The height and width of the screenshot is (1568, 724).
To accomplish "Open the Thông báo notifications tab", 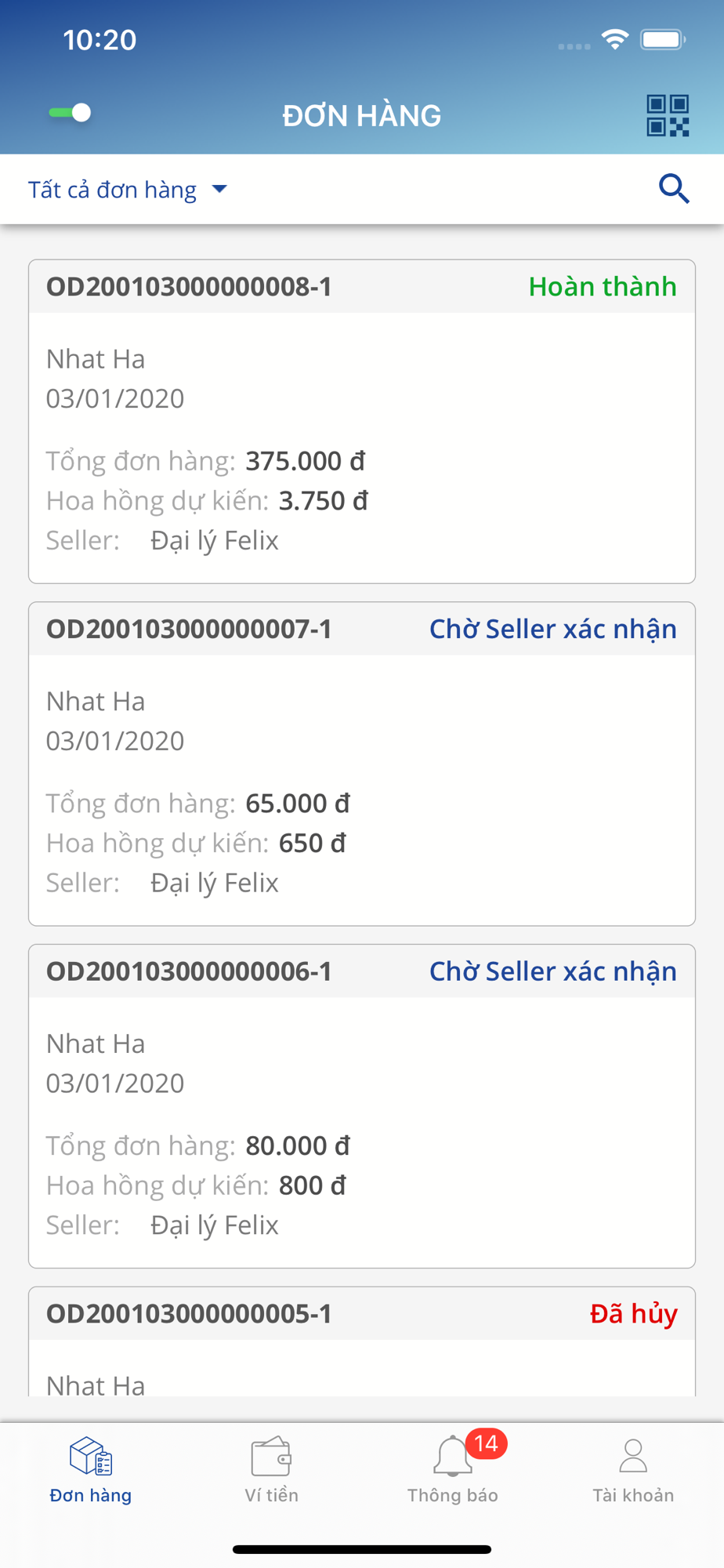I will [453, 1469].
